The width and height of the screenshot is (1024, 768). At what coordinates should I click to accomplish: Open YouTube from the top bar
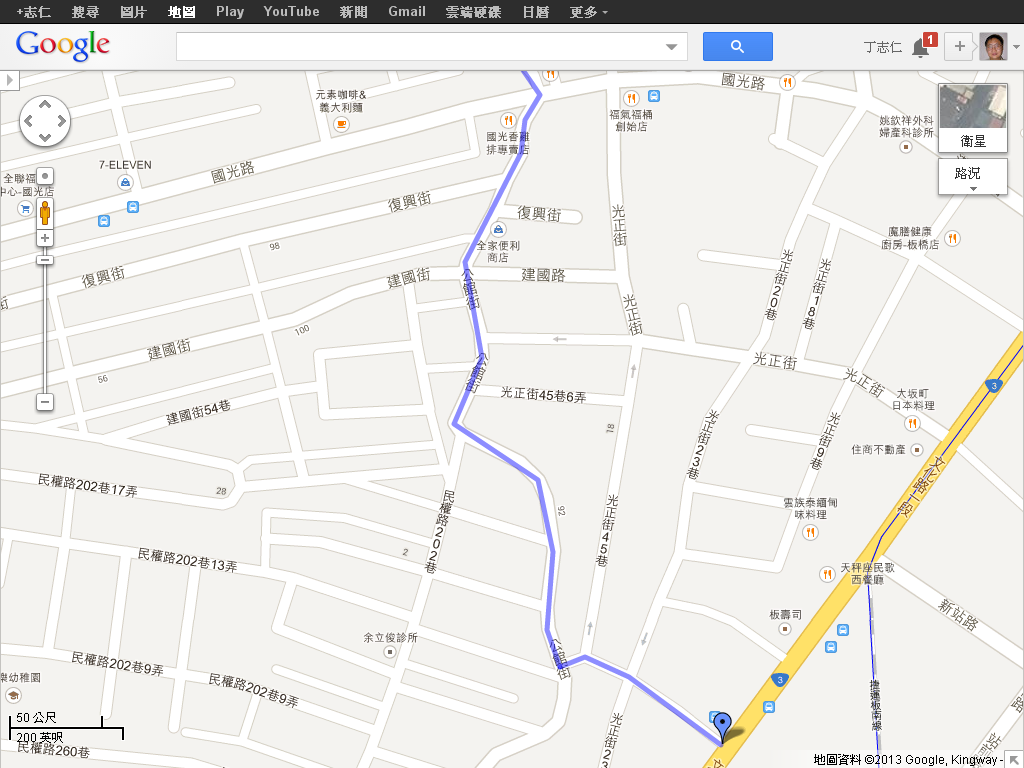click(x=291, y=12)
